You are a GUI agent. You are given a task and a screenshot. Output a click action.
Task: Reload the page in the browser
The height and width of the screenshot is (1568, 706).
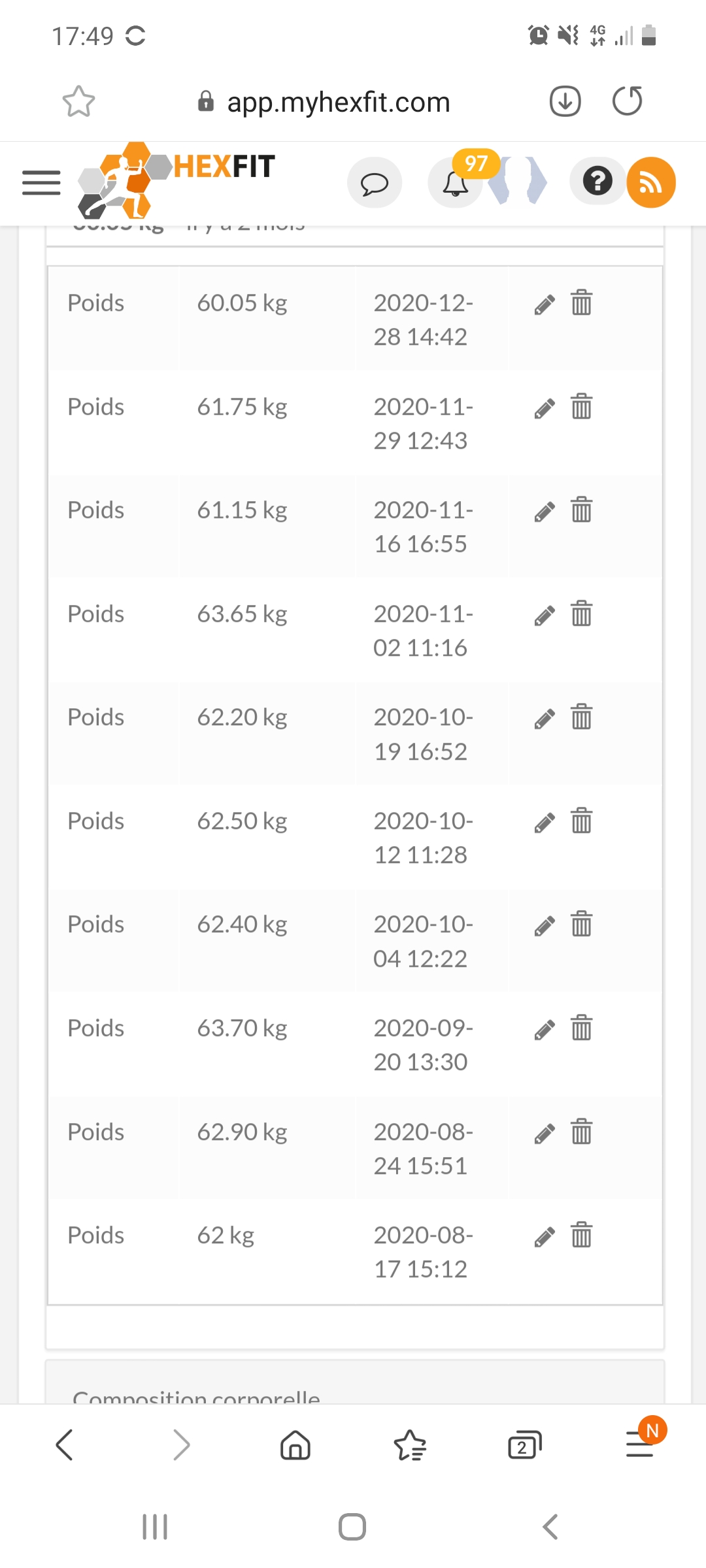628,101
